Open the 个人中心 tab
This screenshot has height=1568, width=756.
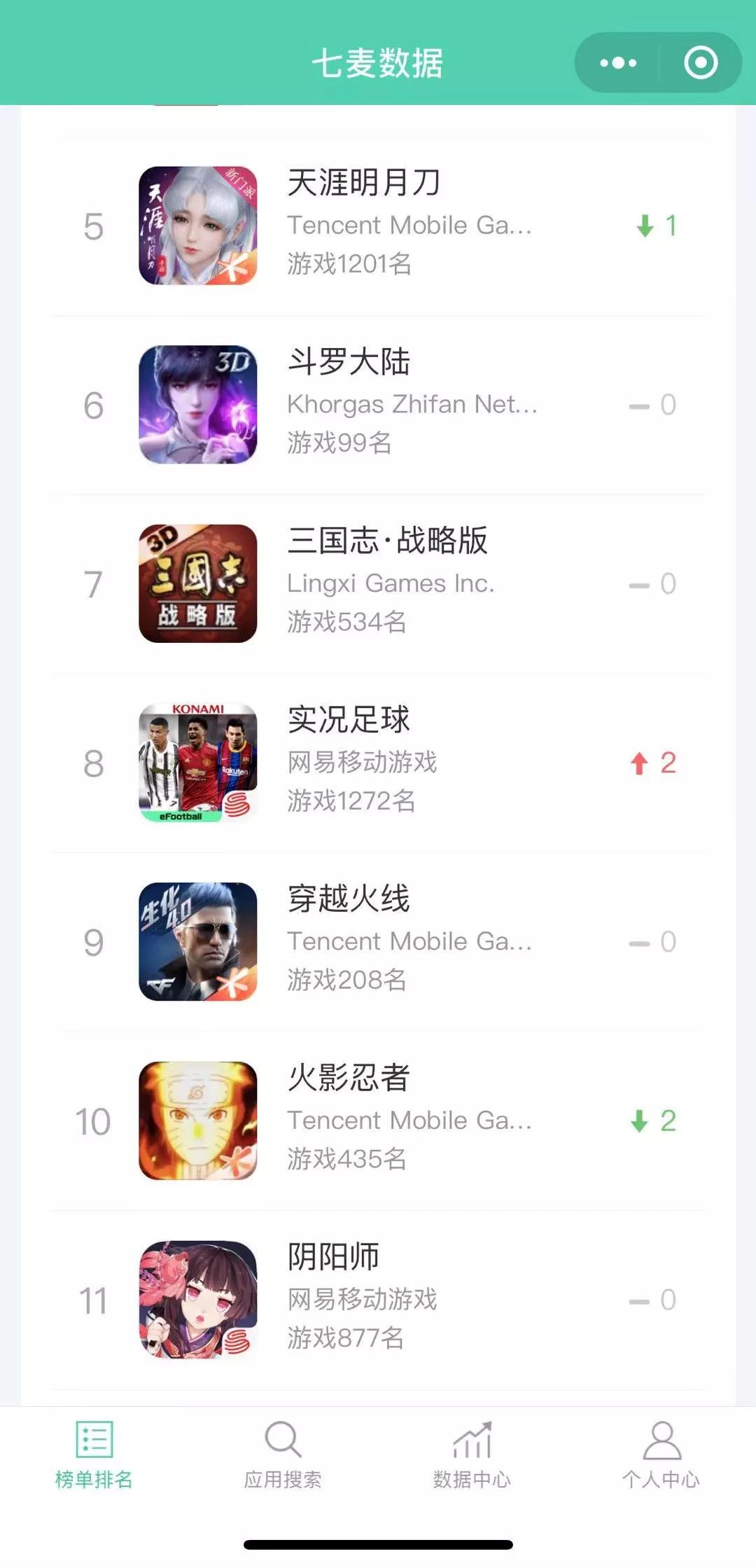pos(661,1454)
